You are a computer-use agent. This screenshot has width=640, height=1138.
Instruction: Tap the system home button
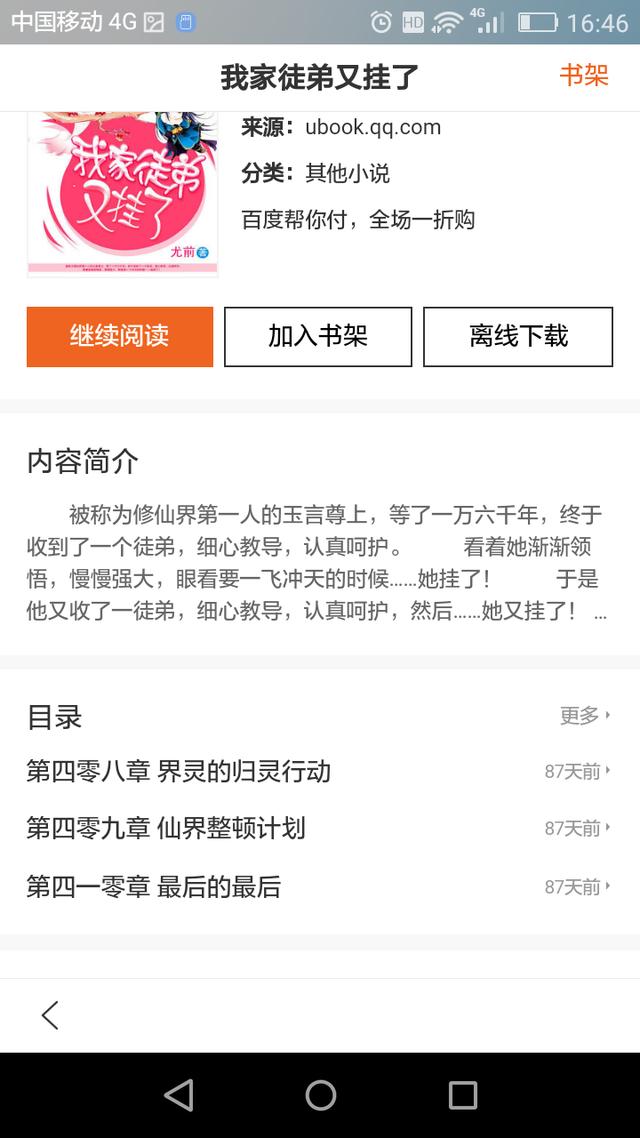click(320, 1094)
